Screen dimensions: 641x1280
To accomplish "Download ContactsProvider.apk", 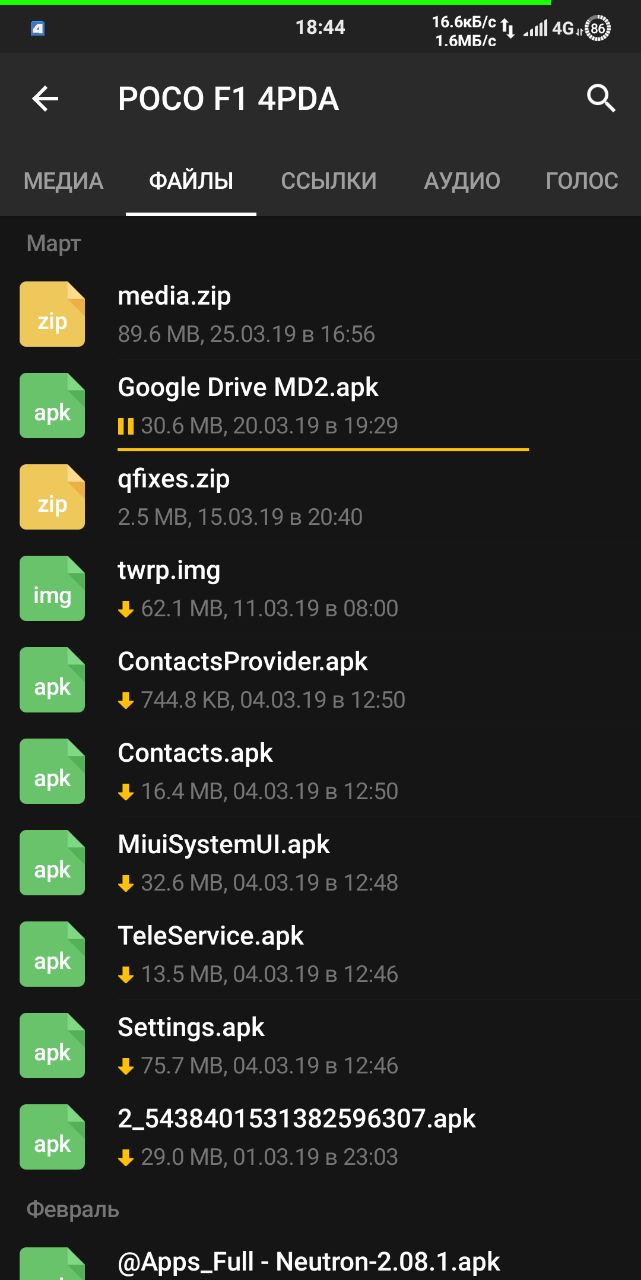I will [53, 680].
